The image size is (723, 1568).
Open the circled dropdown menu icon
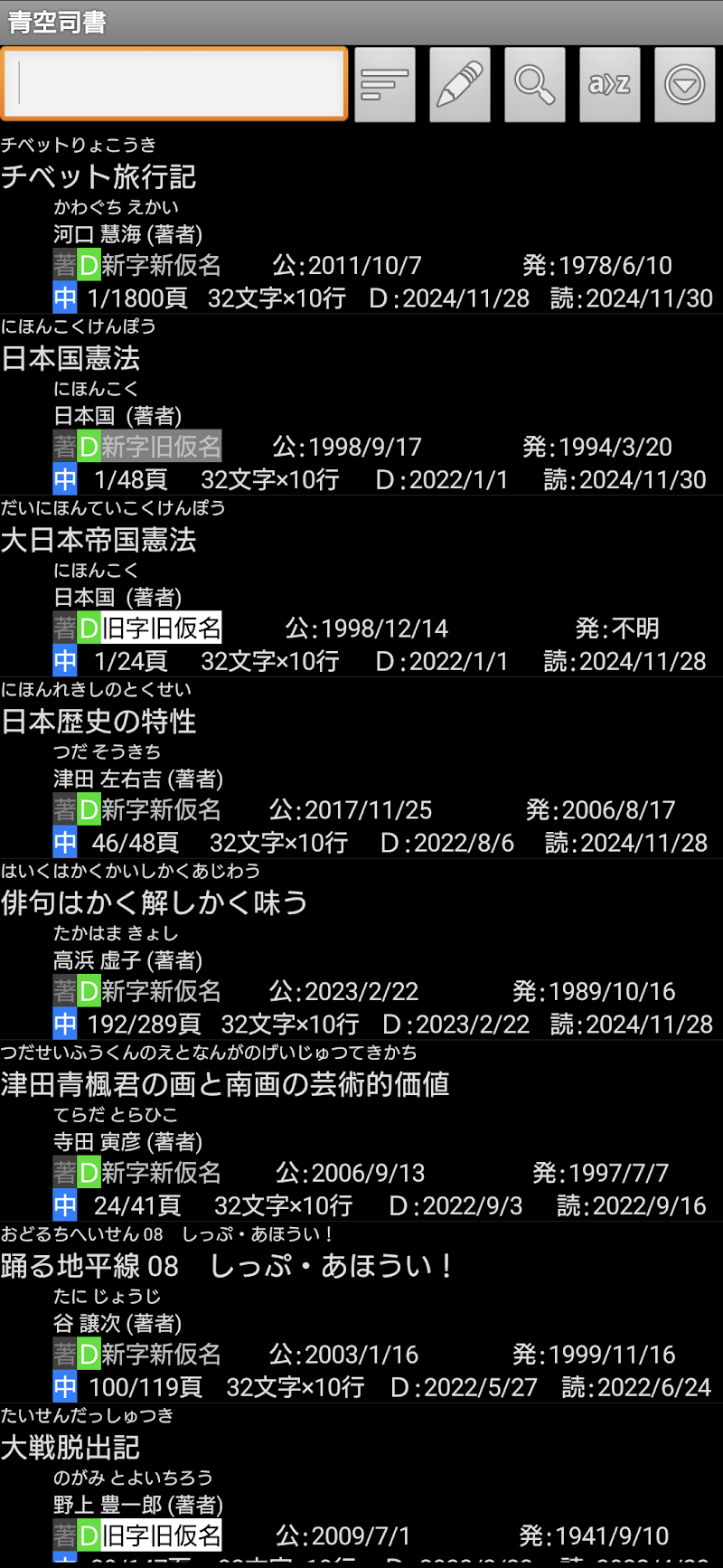685,85
